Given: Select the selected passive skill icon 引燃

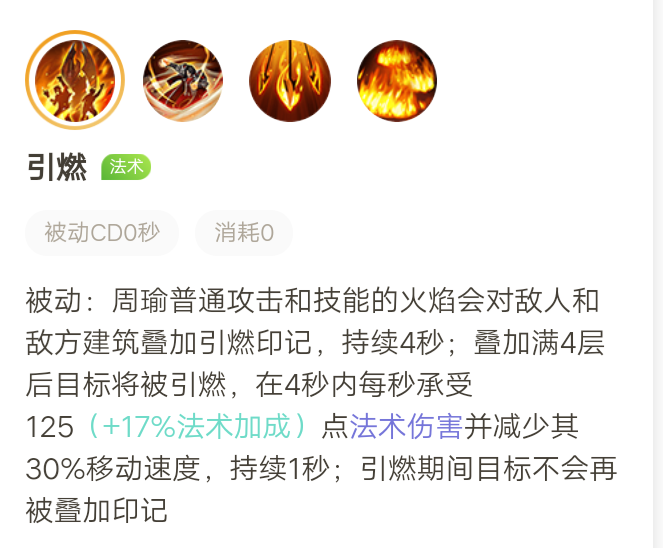Looking at the screenshot, I should pyautogui.click(x=75, y=80).
